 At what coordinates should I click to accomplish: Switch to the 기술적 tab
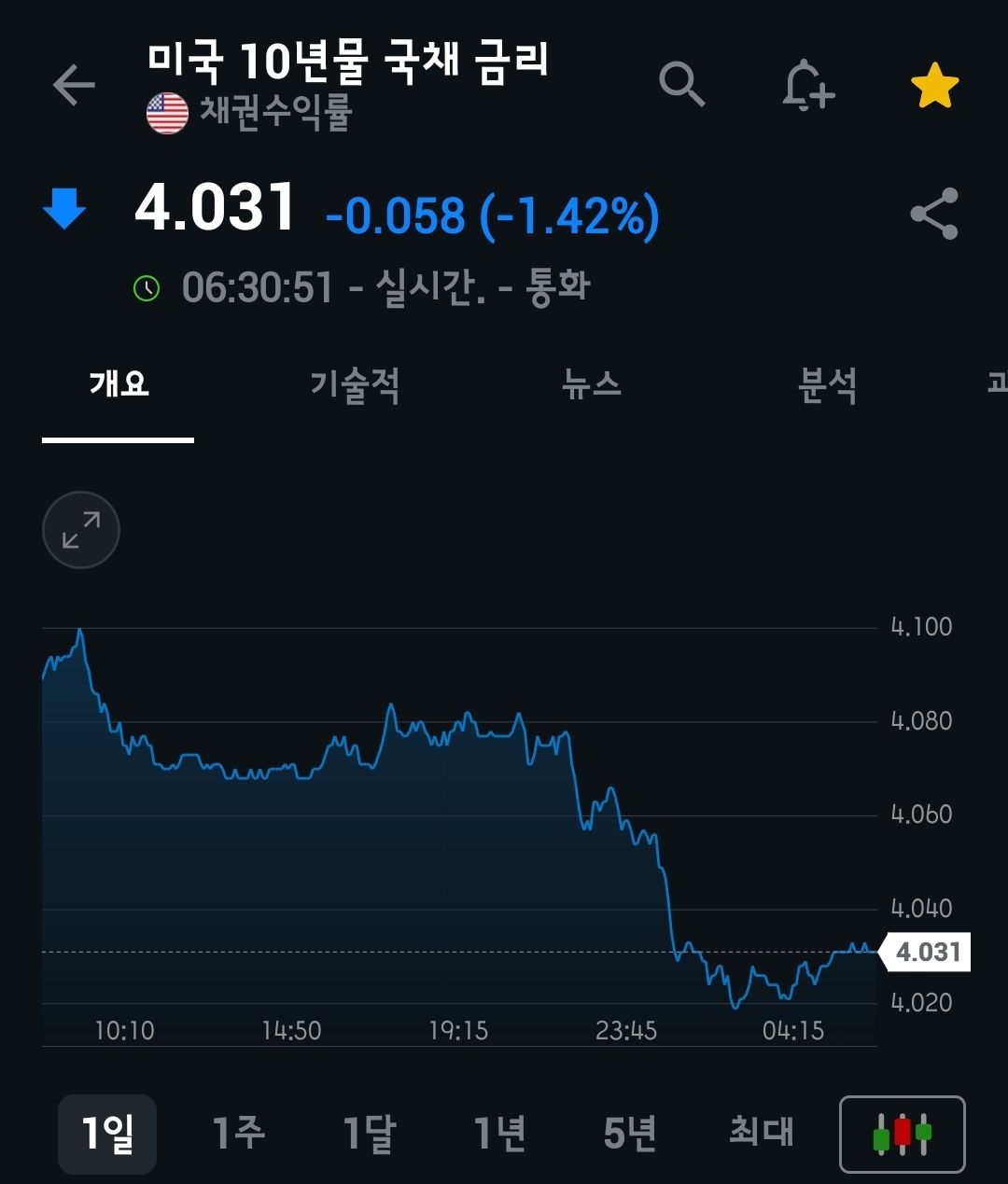pos(355,384)
